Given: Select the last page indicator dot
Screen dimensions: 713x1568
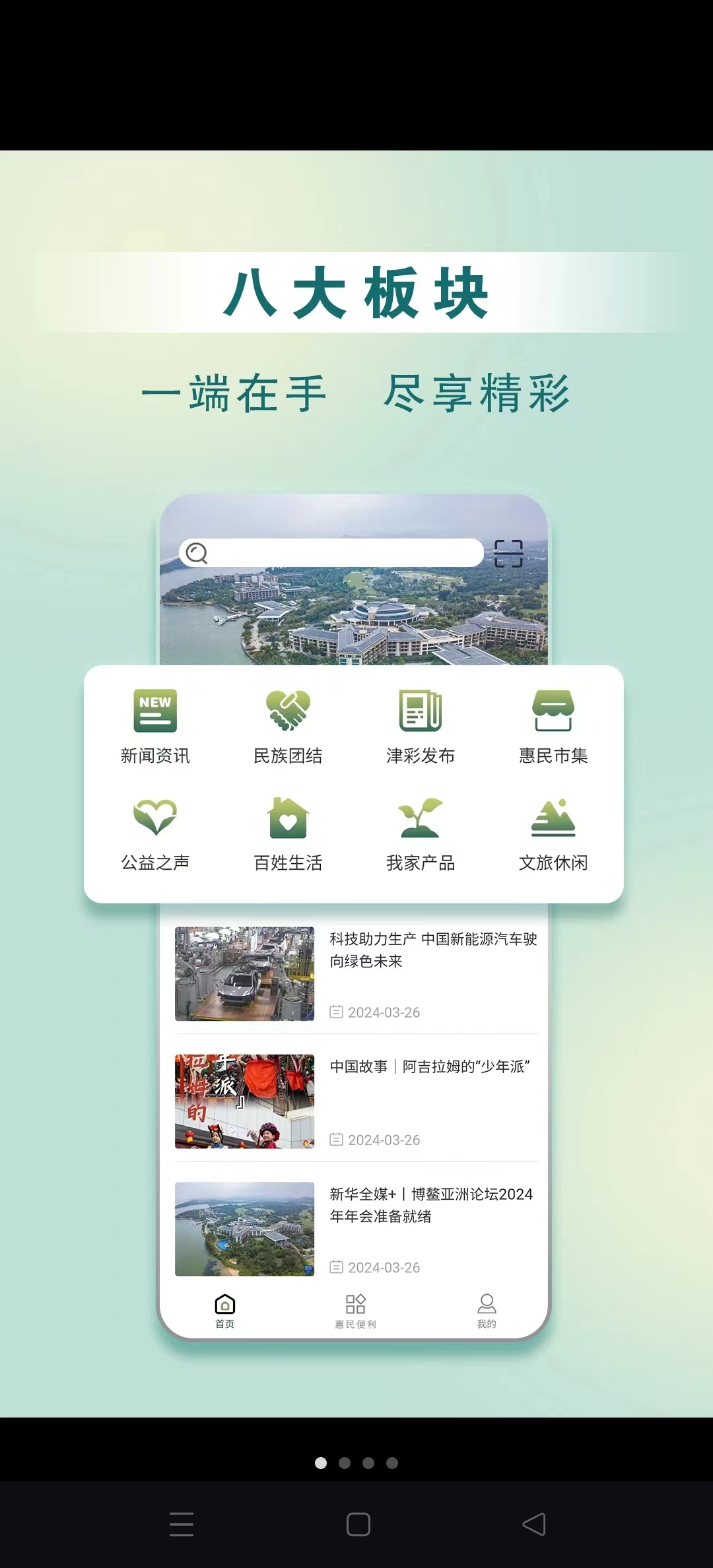Looking at the screenshot, I should click(392, 1463).
